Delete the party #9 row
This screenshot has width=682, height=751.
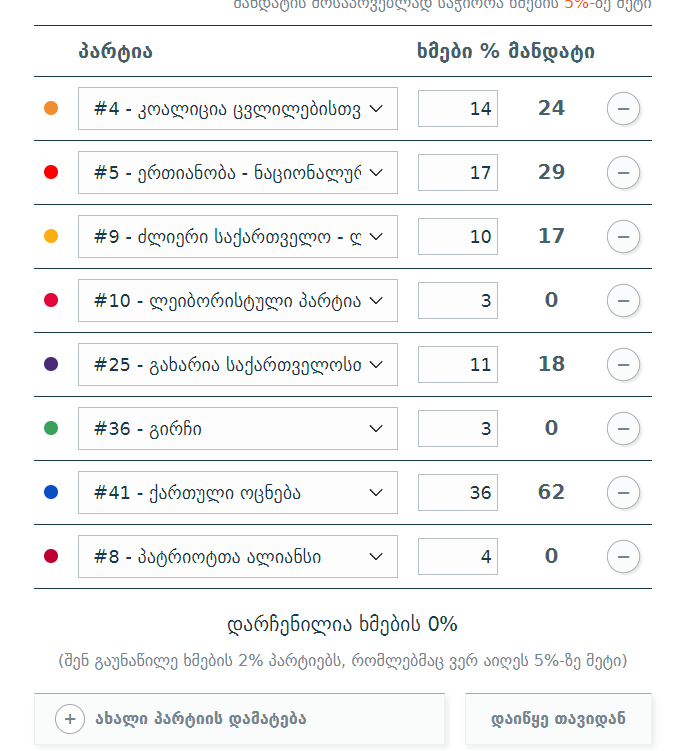pyautogui.click(x=623, y=237)
